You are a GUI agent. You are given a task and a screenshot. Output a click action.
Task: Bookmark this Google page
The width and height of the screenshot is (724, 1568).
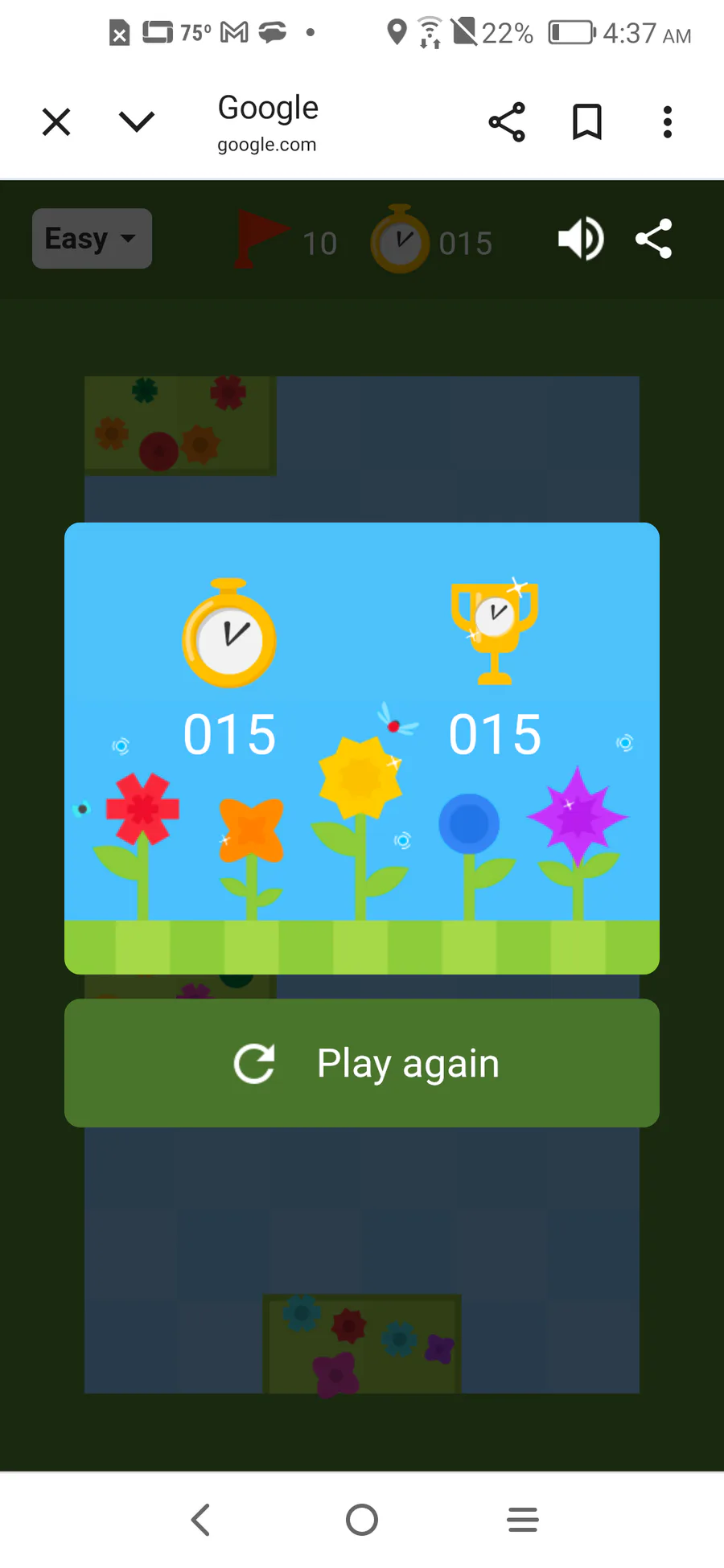tap(586, 122)
